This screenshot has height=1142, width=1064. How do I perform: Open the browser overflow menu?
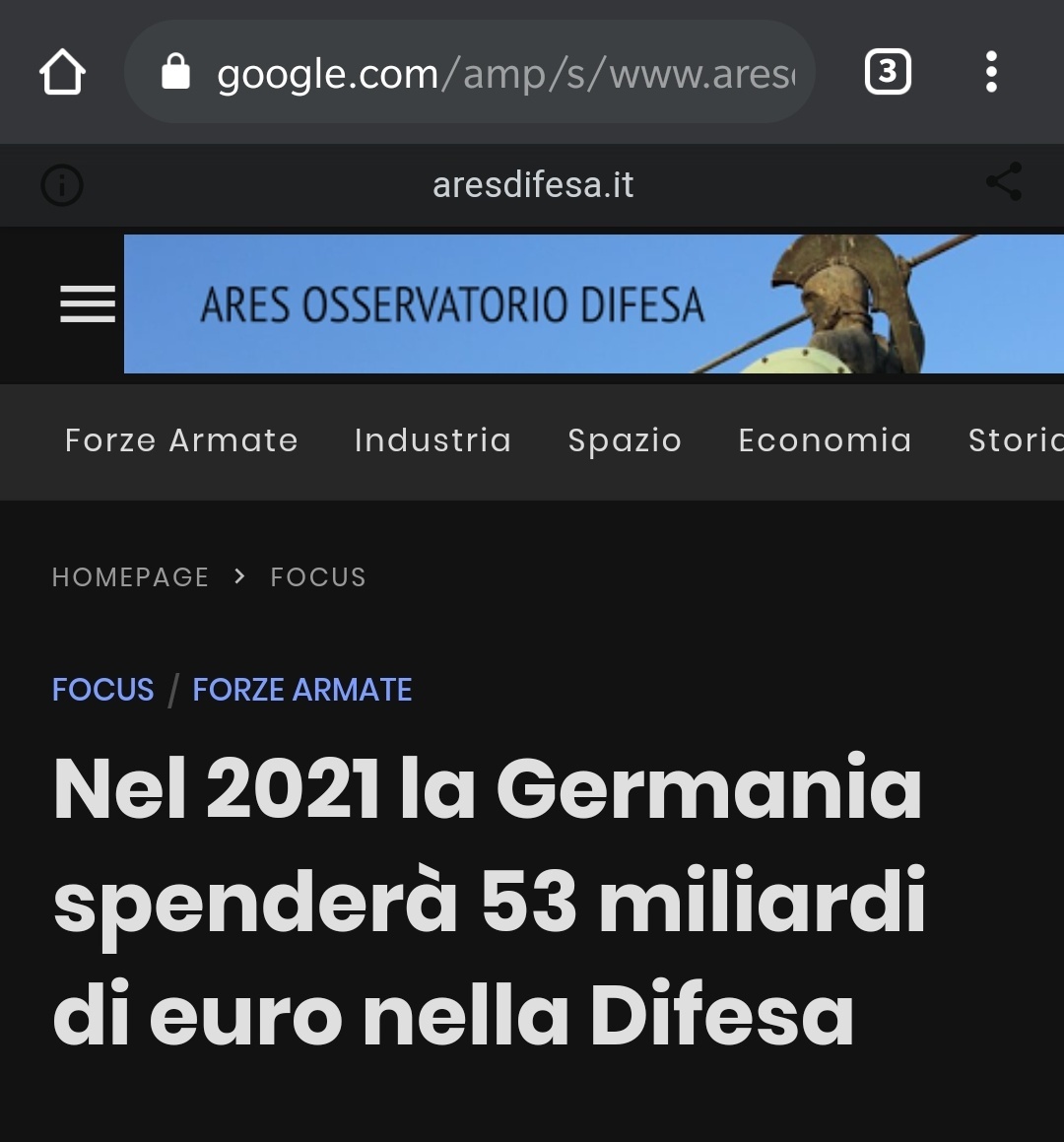[991, 72]
